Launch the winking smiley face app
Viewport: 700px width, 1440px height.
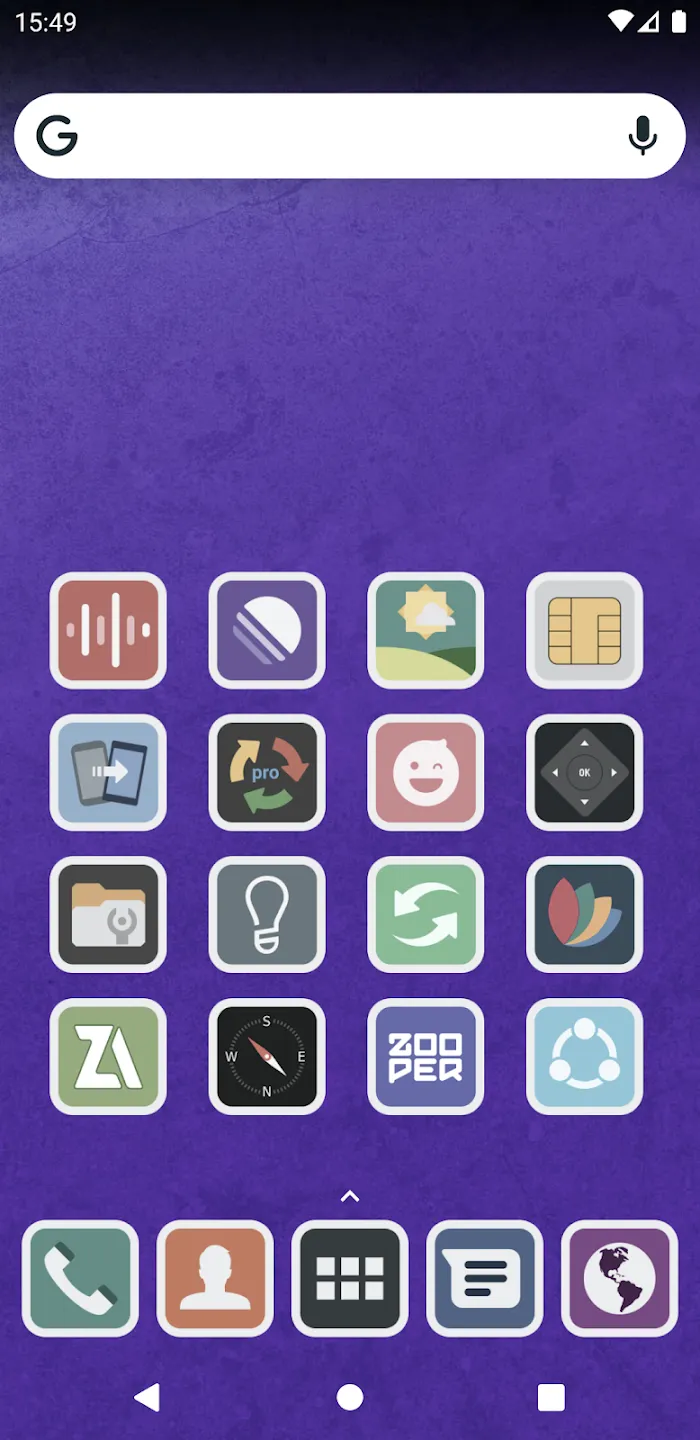426,772
